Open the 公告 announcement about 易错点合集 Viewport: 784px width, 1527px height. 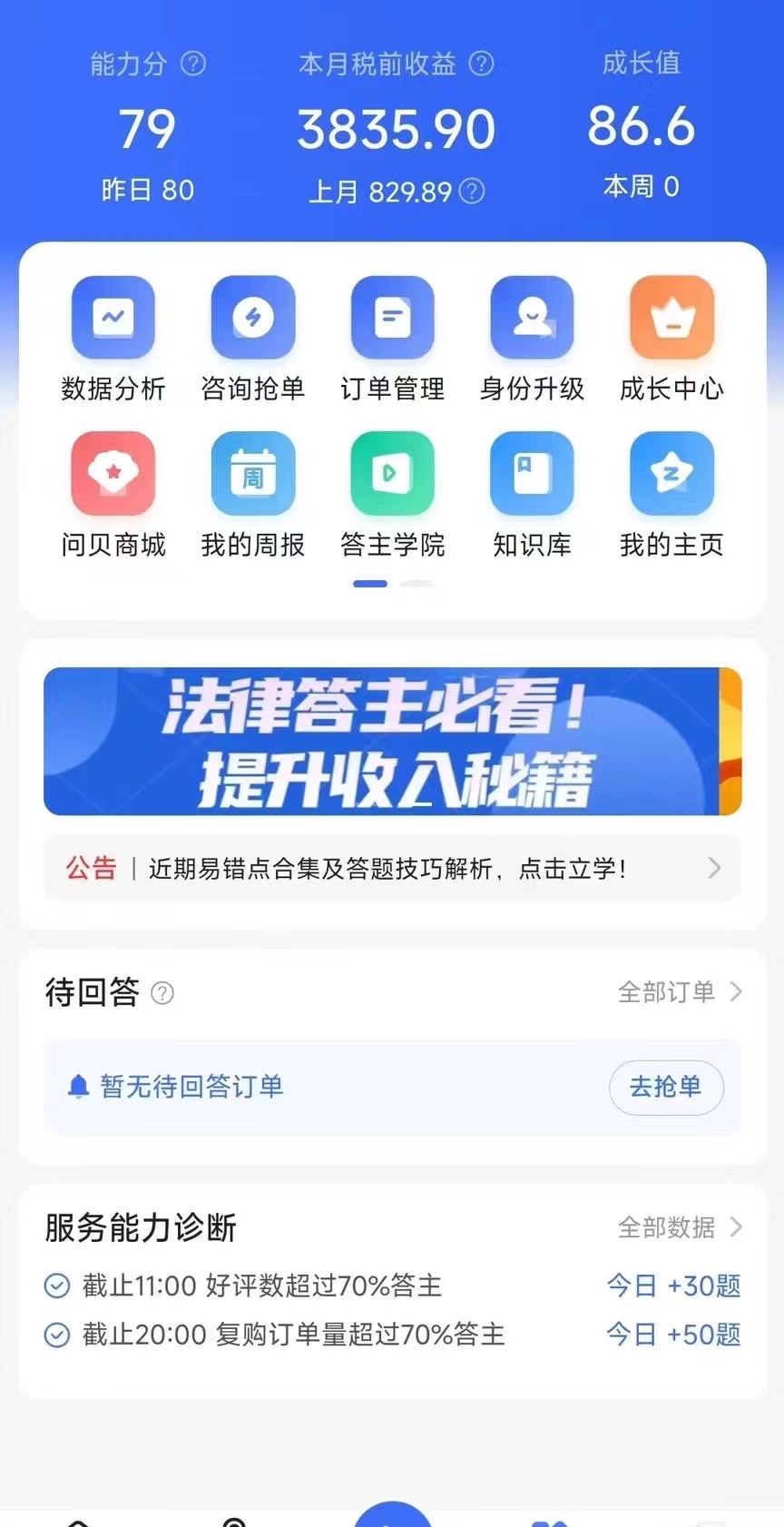pyautogui.click(x=392, y=869)
